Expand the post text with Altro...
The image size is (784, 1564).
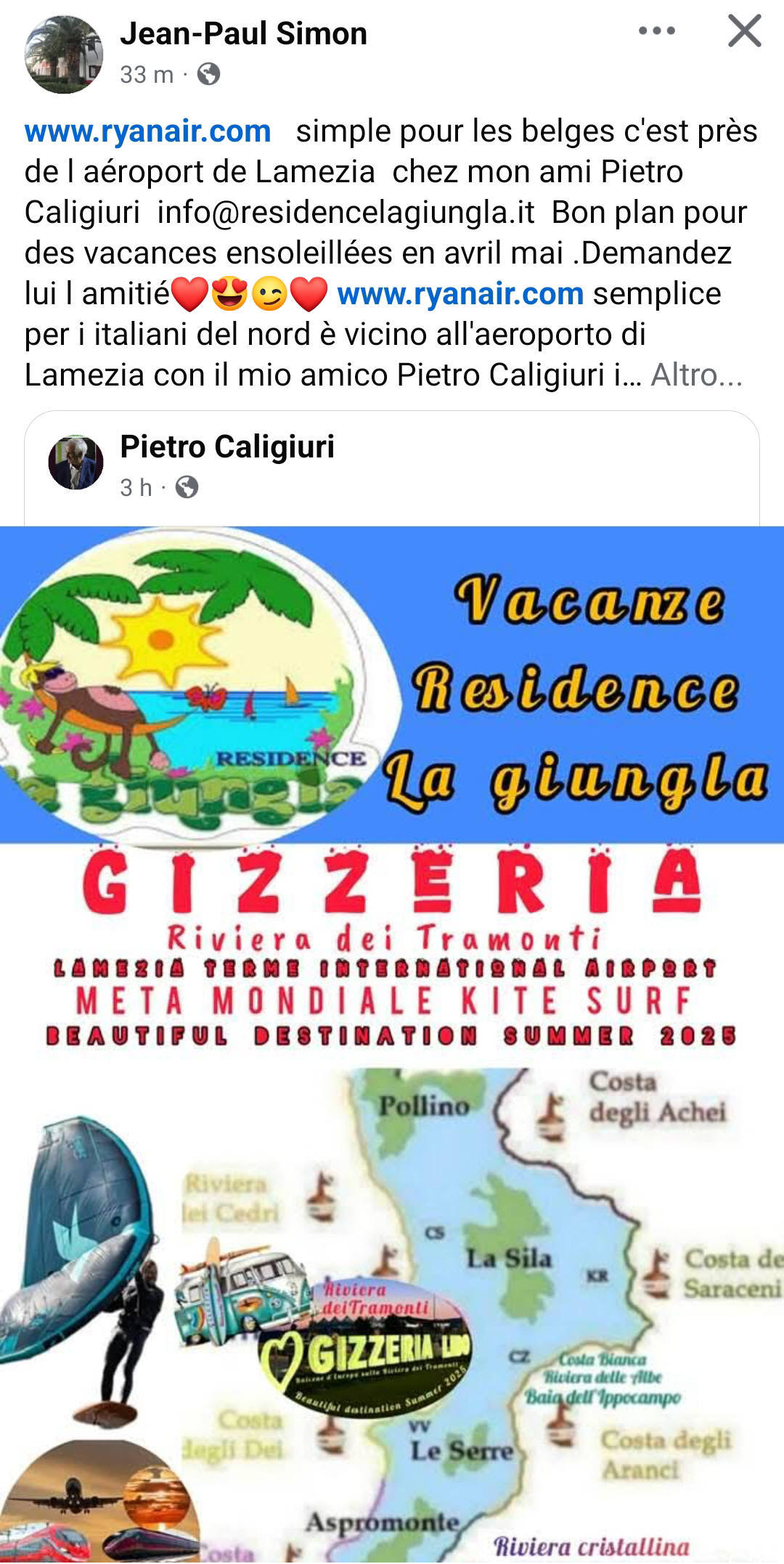(x=696, y=375)
